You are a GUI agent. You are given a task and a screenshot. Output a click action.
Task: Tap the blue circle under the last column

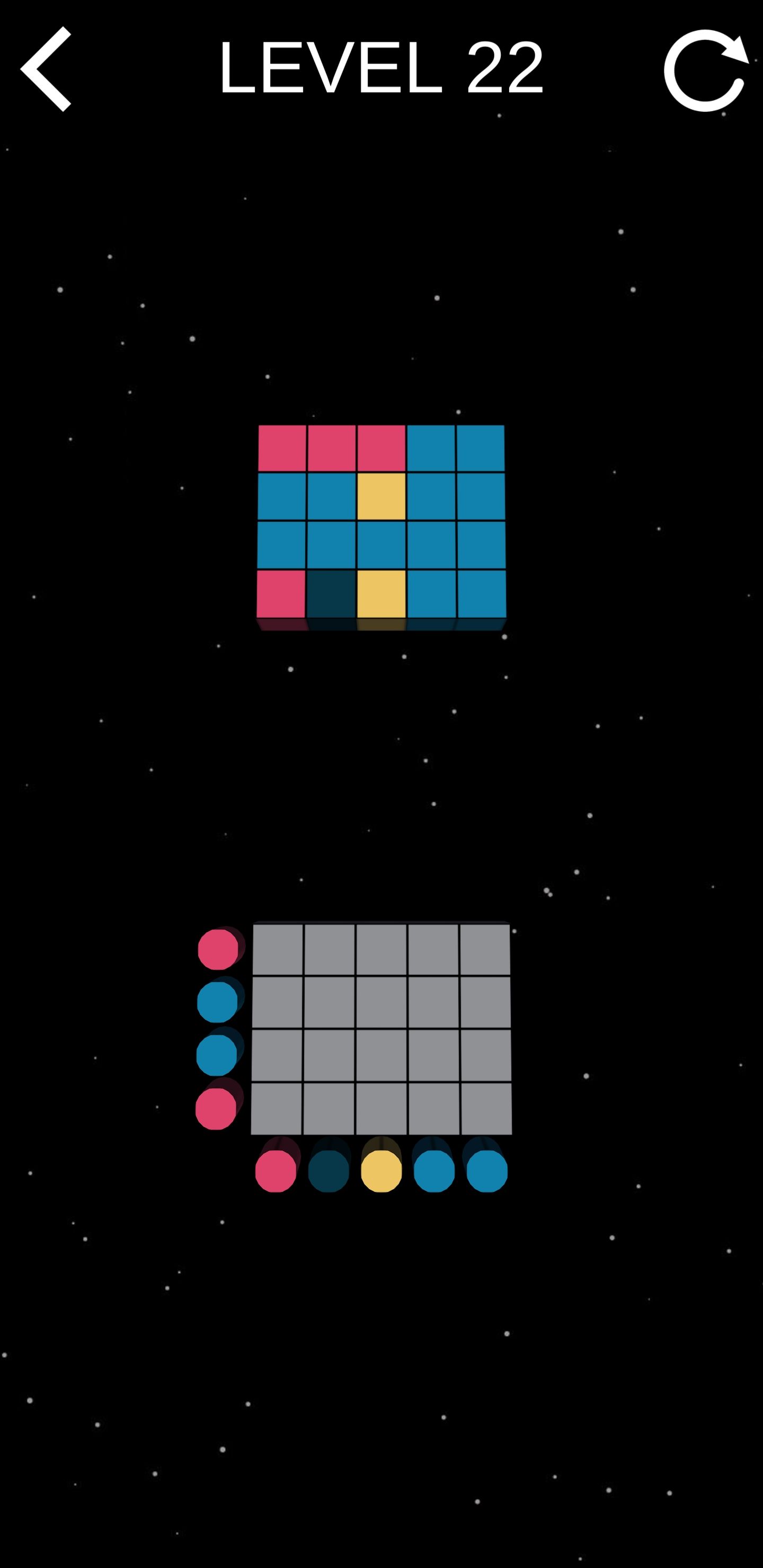pos(487,1171)
